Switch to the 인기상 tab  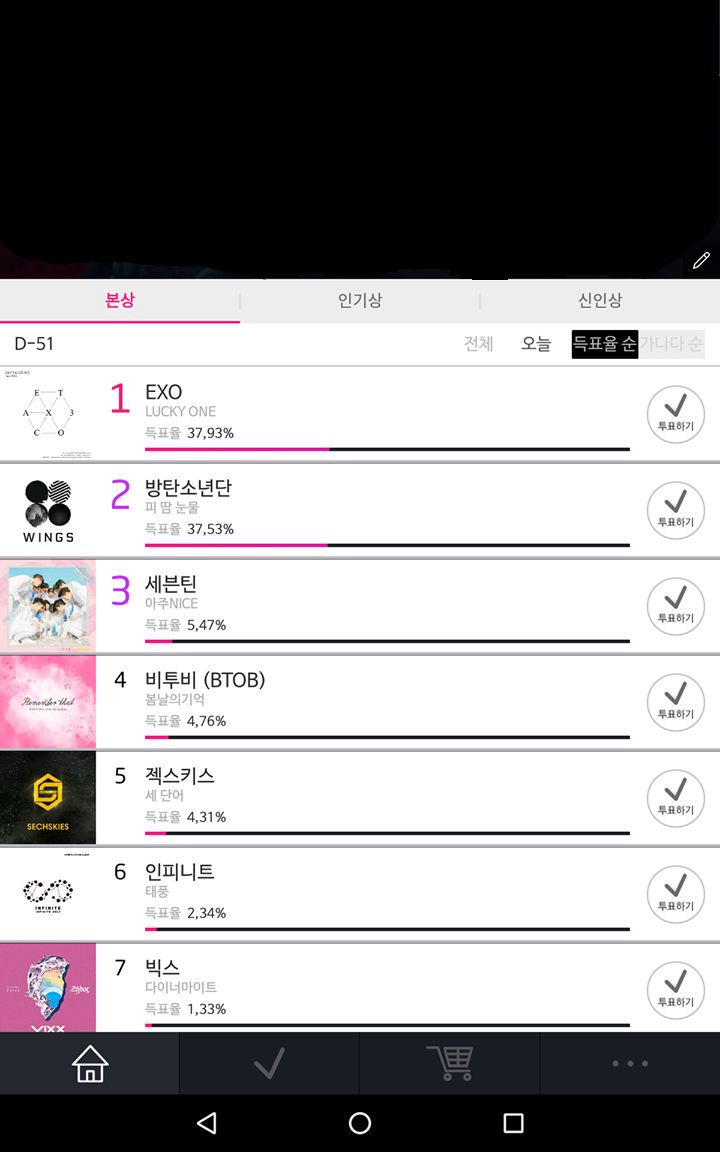click(x=360, y=300)
